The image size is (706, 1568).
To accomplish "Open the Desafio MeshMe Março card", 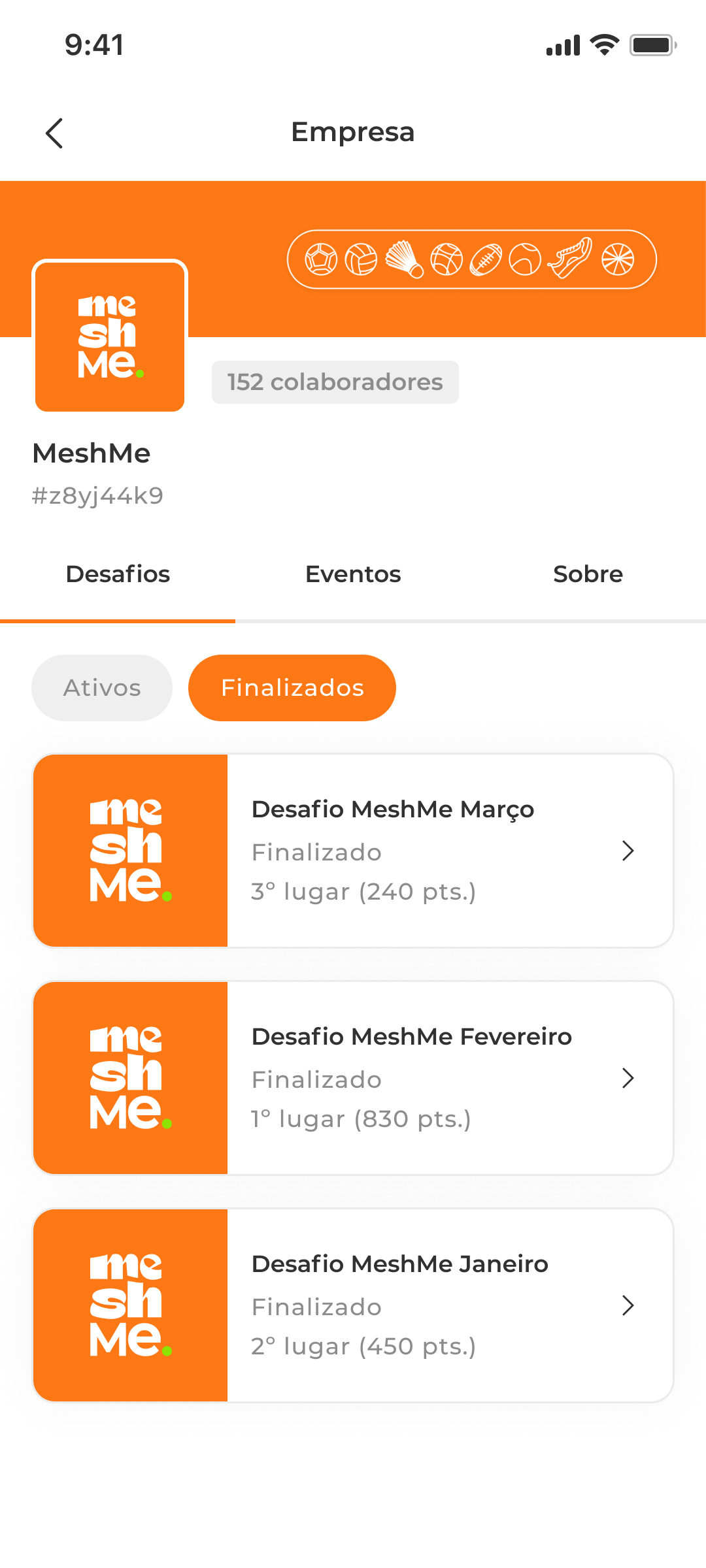I will [353, 851].
